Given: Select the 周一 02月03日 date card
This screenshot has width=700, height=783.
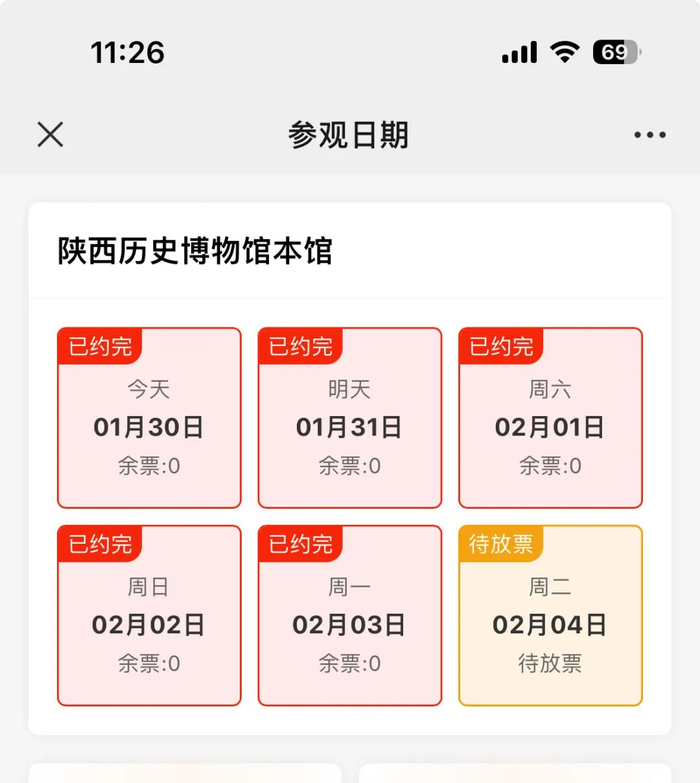Looking at the screenshot, I should point(350,616).
